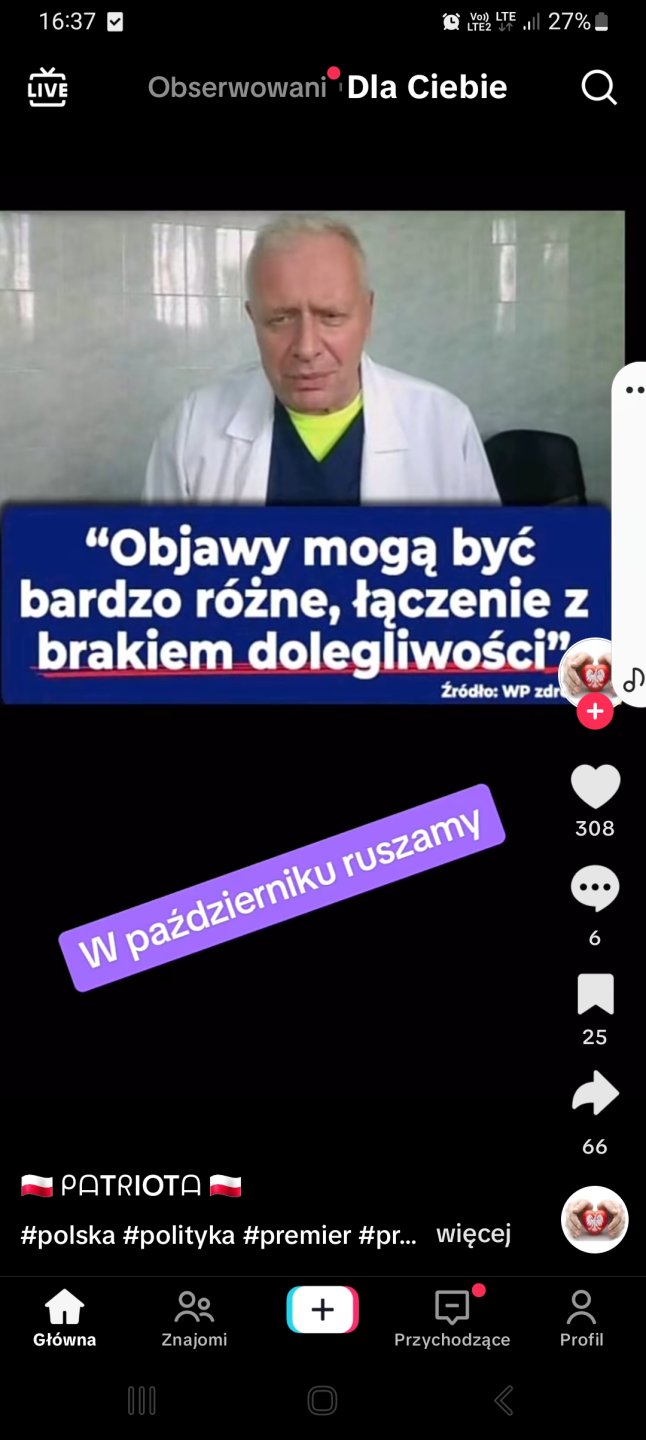Viewport: 646px width, 1440px height.
Task: Create a new video with plus button
Action: [322, 1310]
